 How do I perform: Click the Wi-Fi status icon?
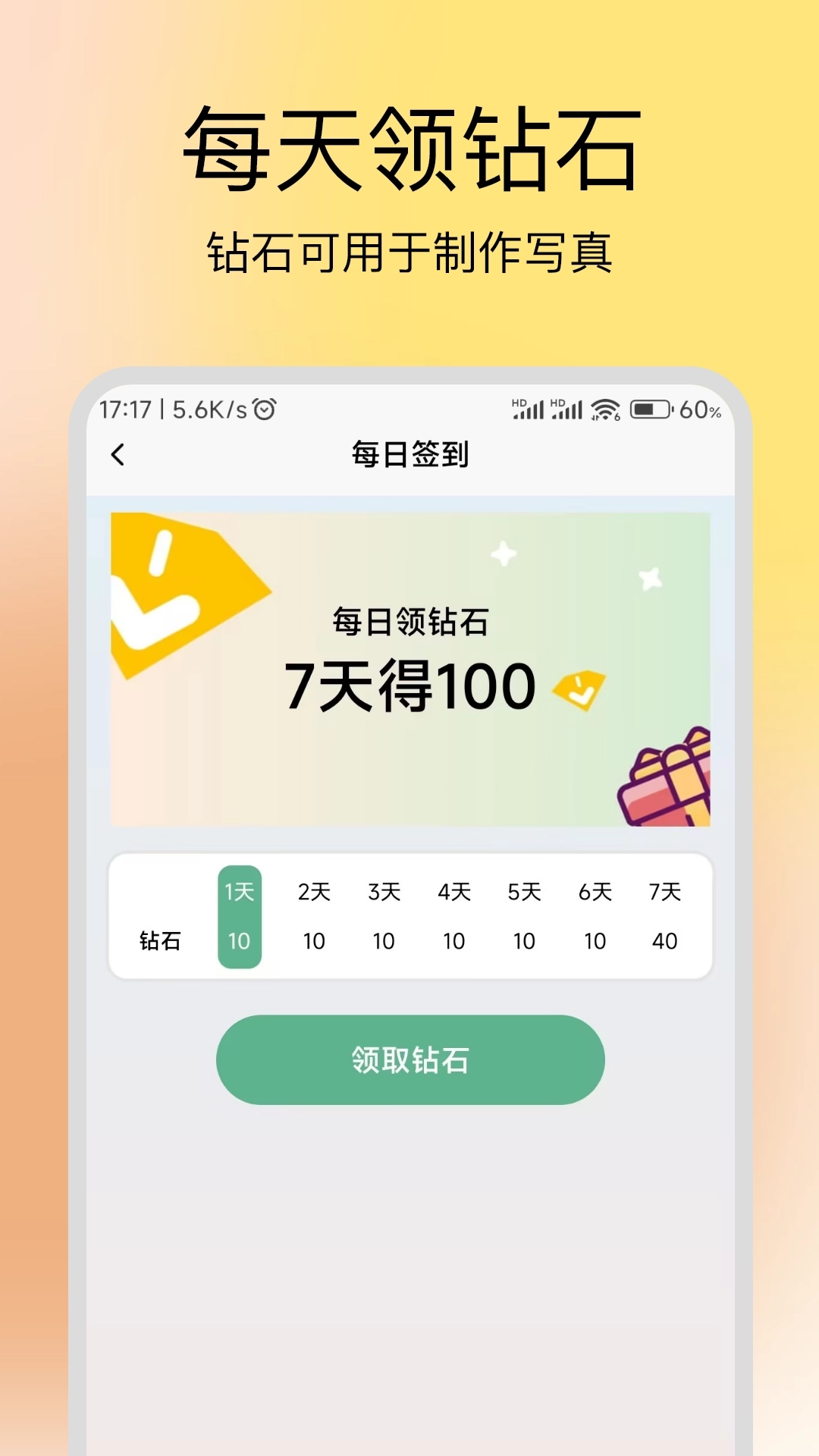pyautogui.click(x=604, y=409)
